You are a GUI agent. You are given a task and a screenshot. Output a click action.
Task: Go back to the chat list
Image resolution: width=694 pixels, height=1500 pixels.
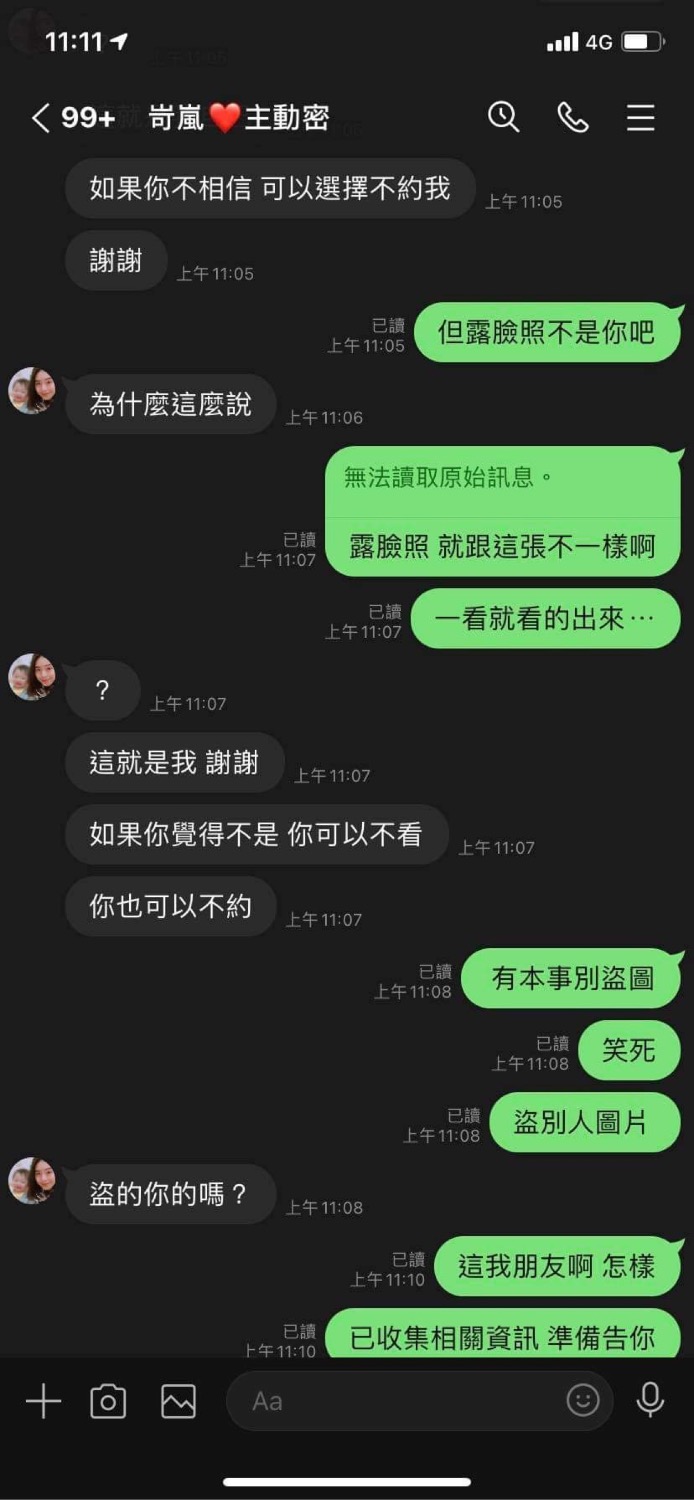(41, 118)
